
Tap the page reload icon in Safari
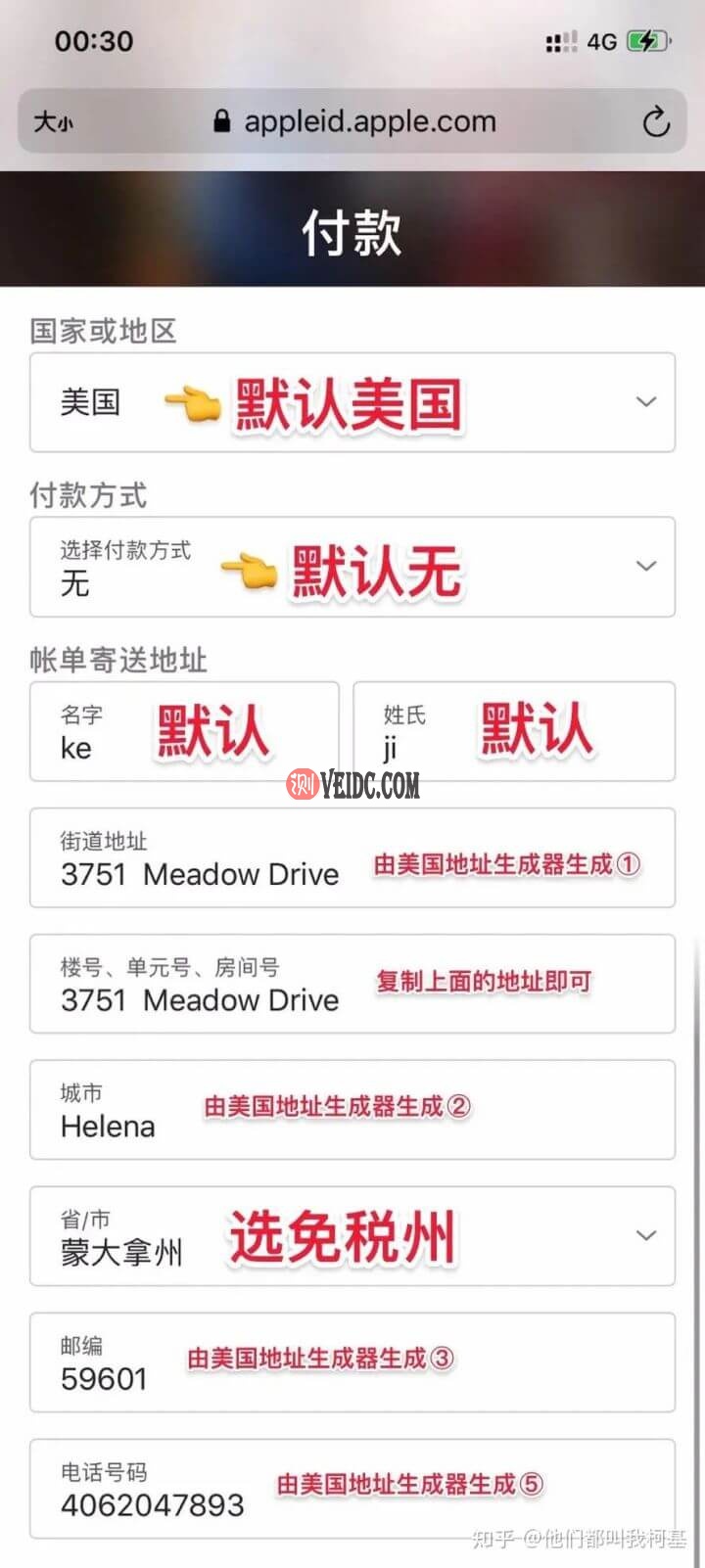pos(654,120)
